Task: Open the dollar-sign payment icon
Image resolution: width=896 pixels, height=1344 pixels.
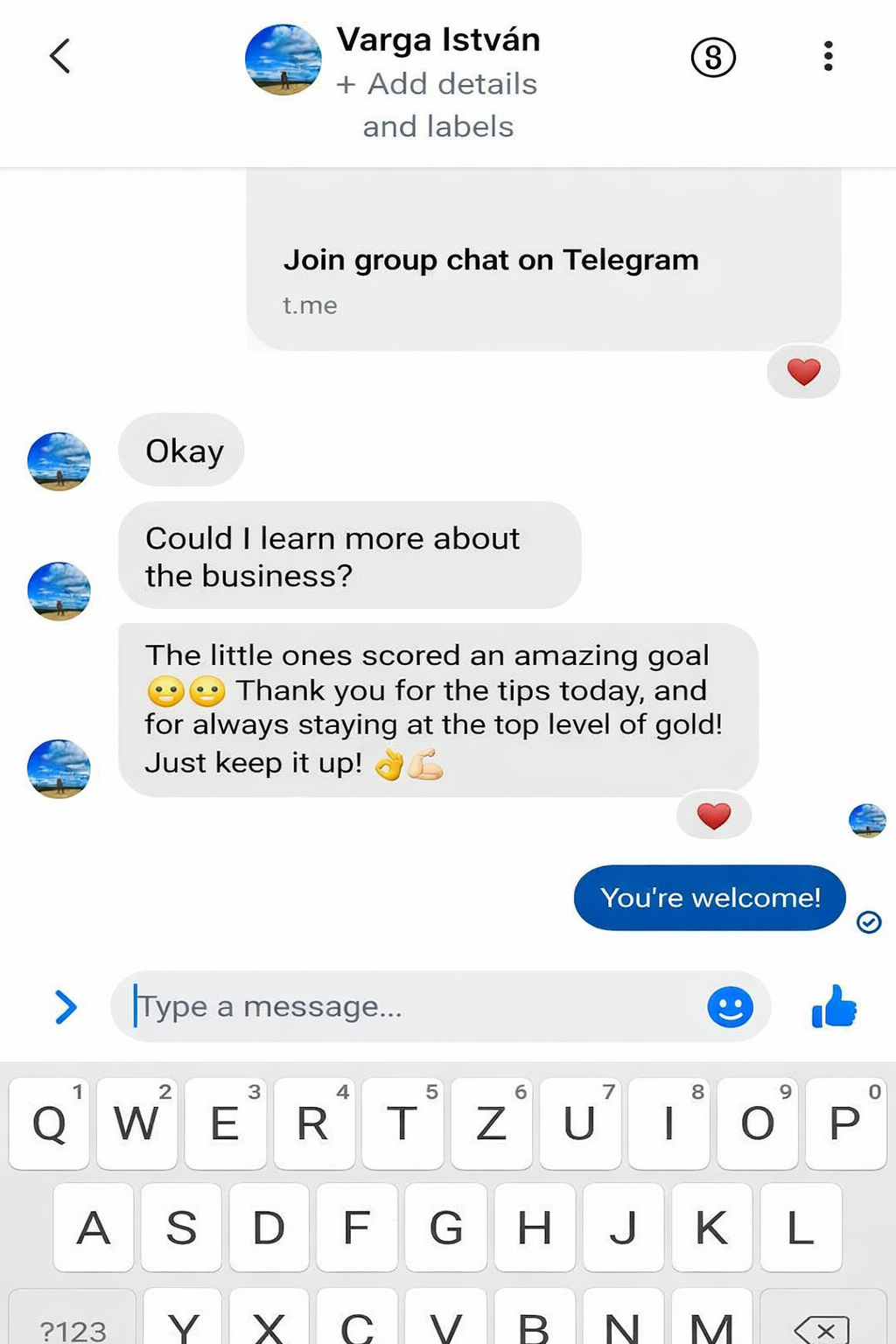Action: coord(713,58)
